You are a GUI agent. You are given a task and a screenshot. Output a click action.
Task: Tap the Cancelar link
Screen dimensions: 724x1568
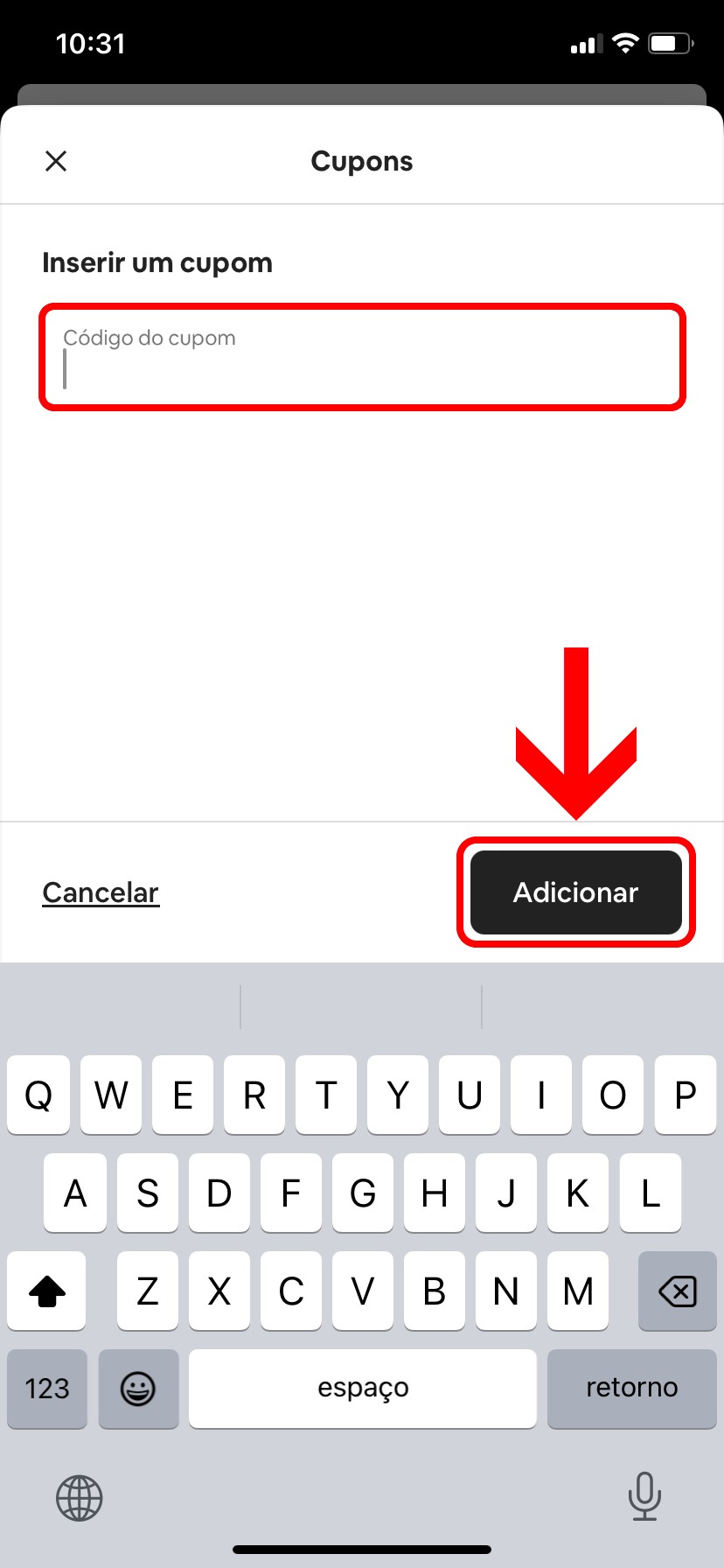pos(101,892)
